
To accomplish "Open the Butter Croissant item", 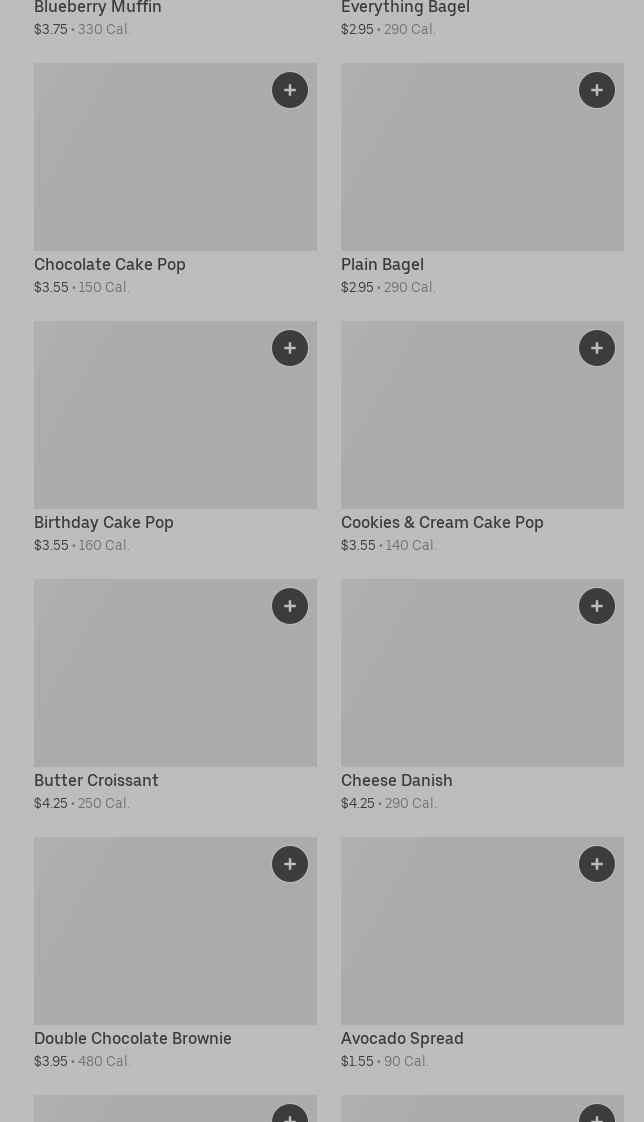I will tap(175, 695).
